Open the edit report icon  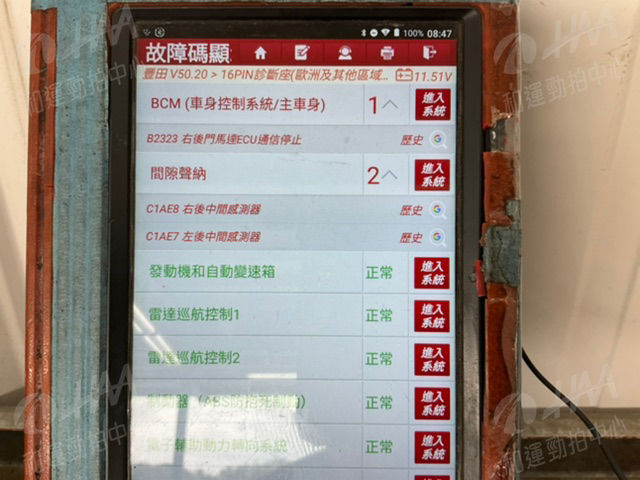302,53
